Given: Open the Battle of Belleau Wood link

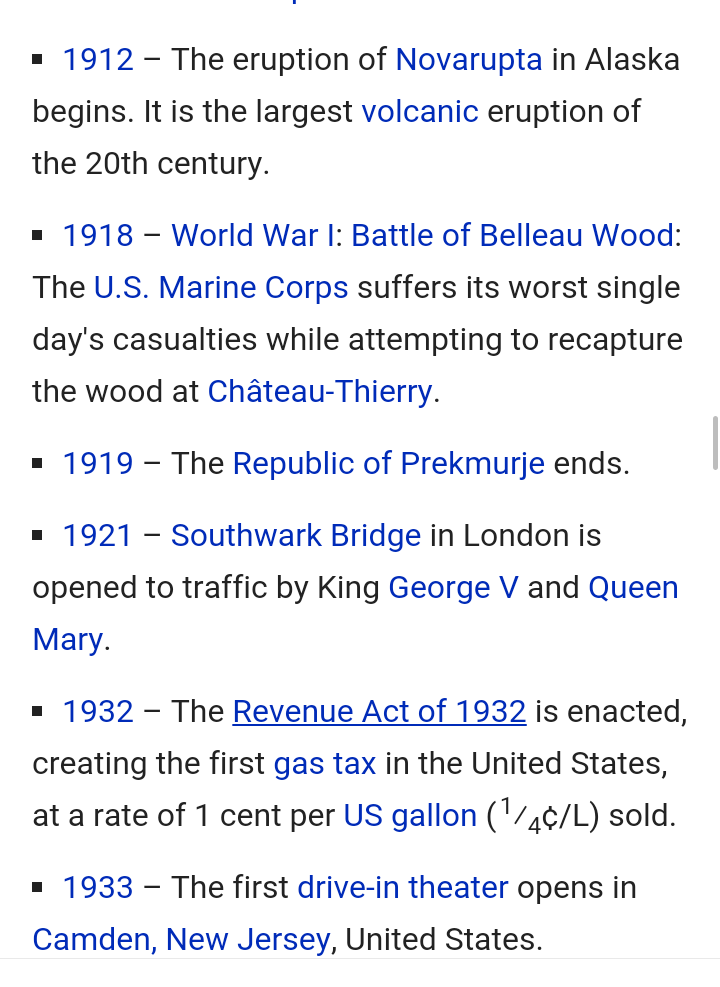Looking at the screenshot, I should pyautogui.click(x=512, y=236).
